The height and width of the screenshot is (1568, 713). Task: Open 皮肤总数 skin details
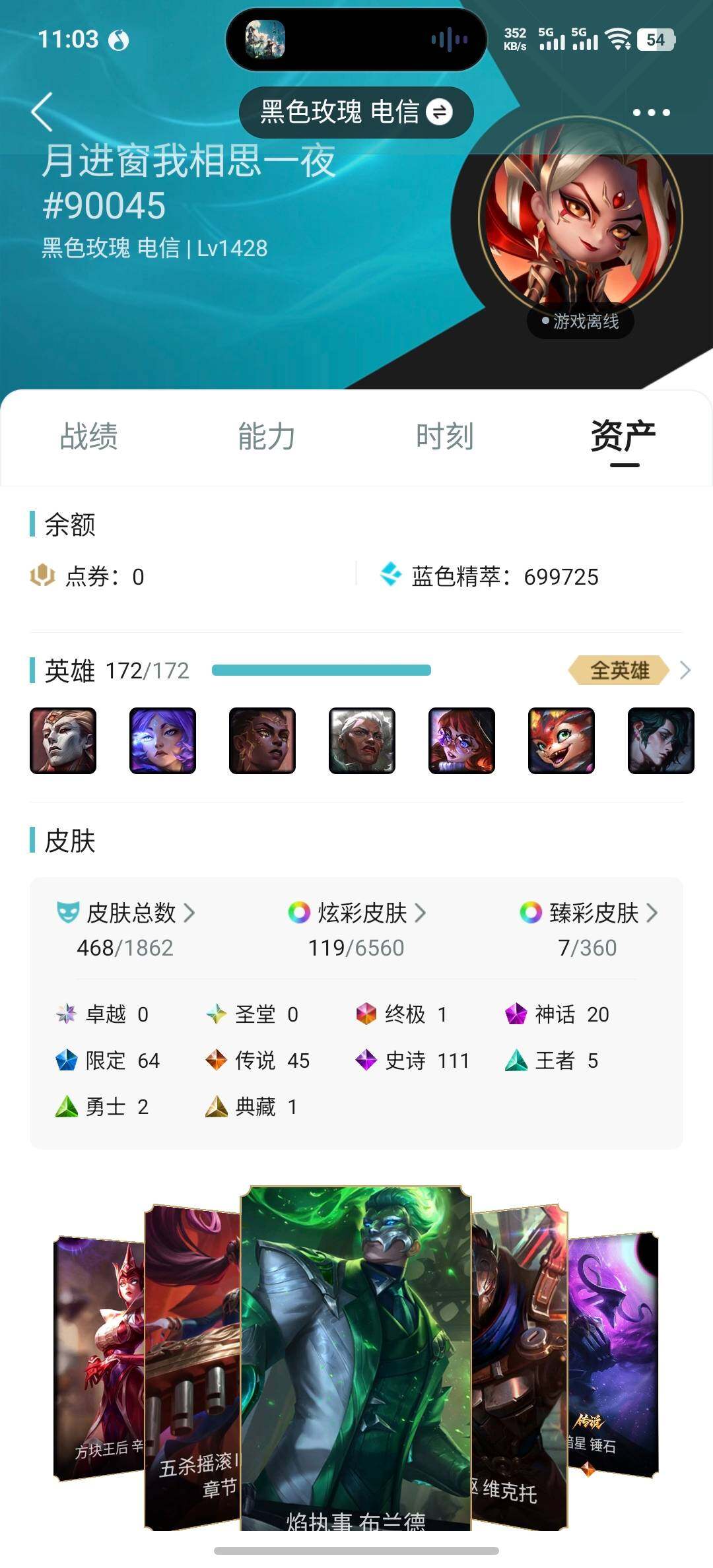click(x=125, y=913)
